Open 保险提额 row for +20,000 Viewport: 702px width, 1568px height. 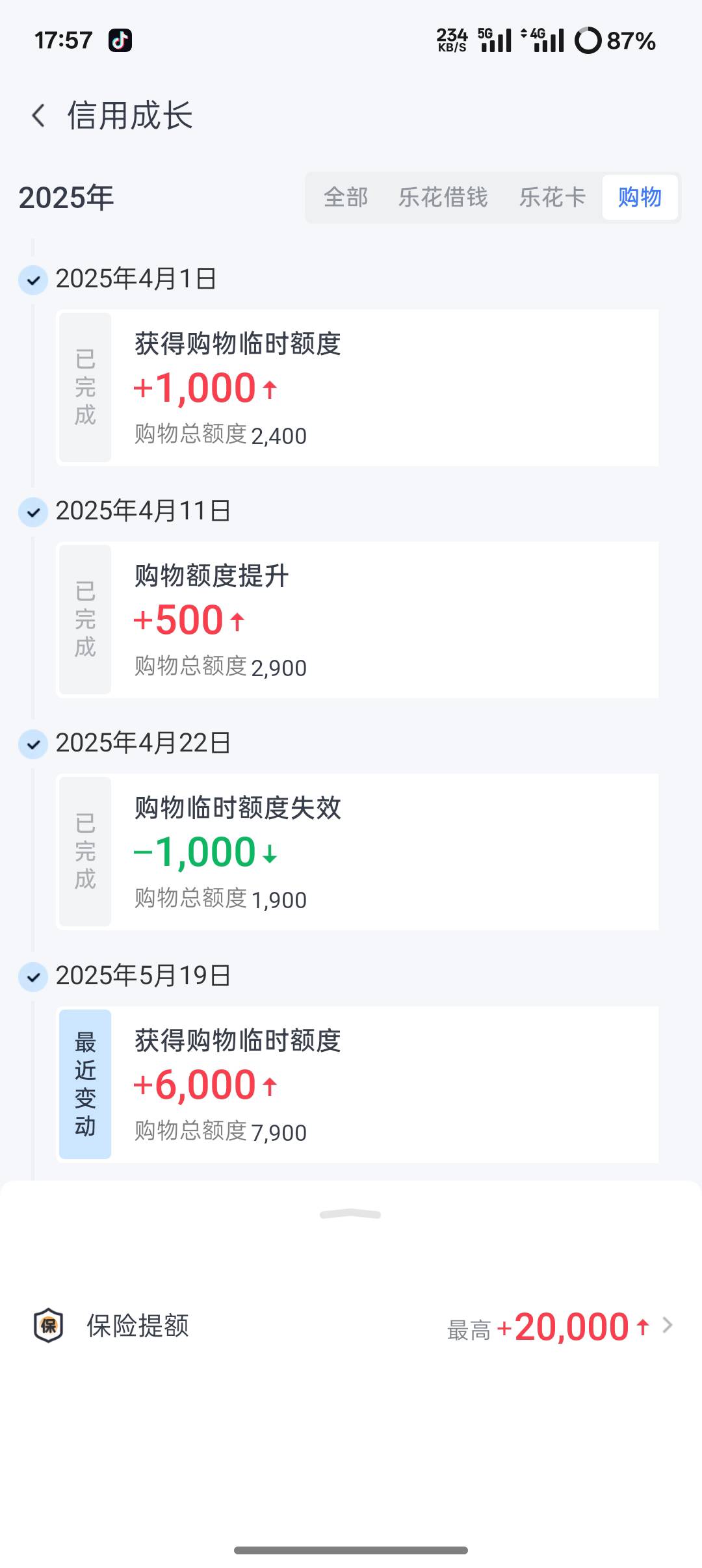(x=351, y=1326)
